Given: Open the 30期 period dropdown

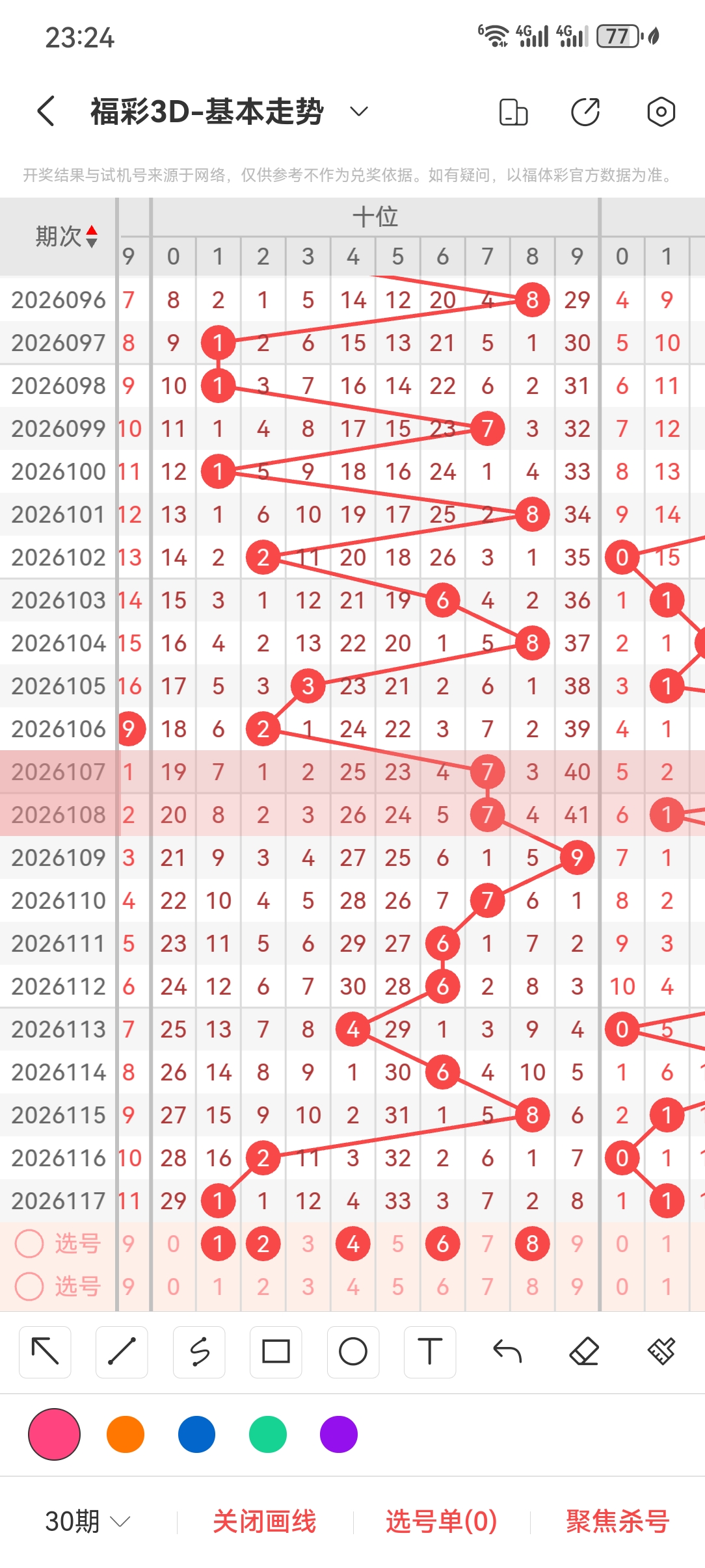Looking at the screenshot, I should [88, 1521].
